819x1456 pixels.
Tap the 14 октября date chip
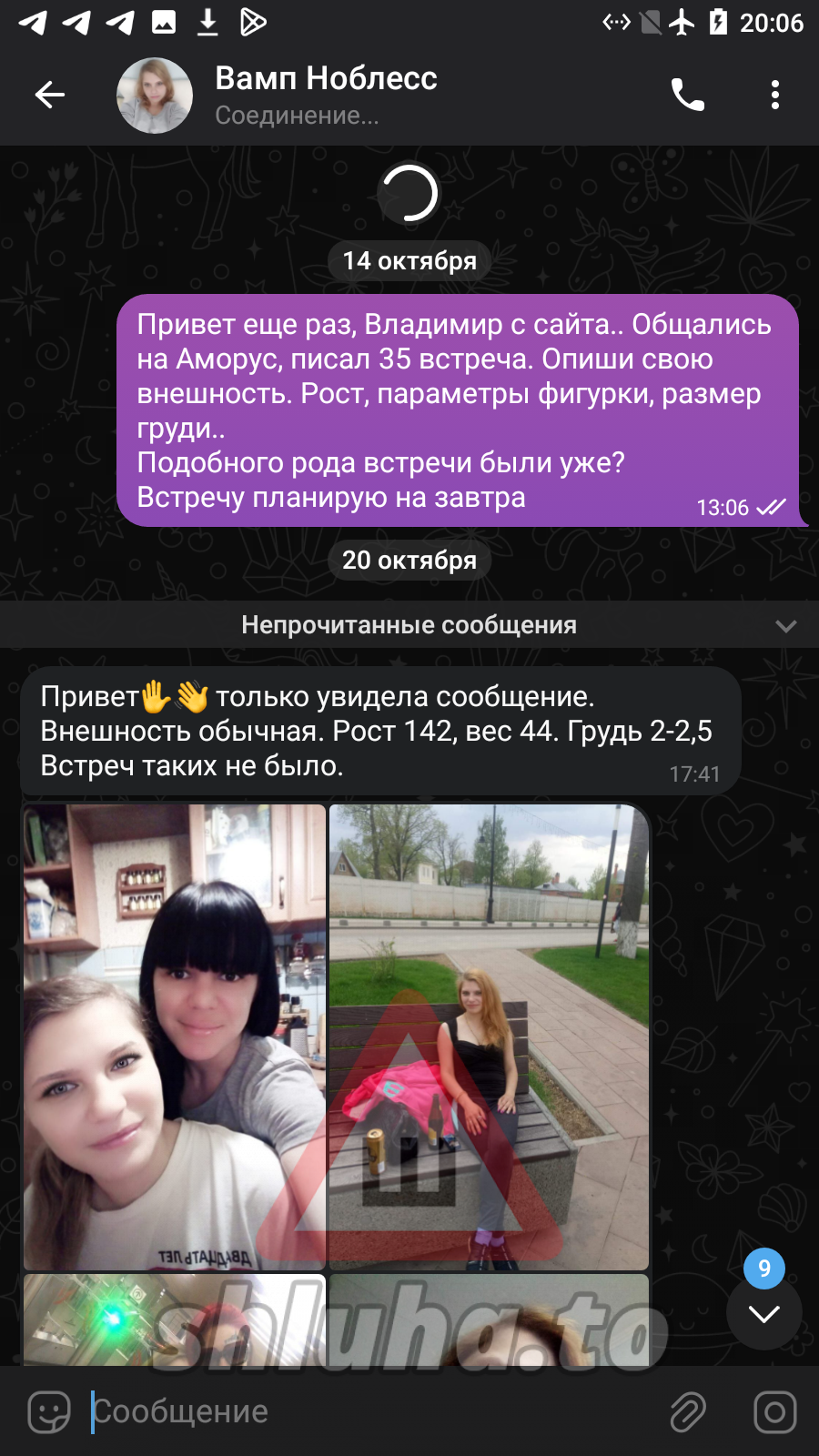(x=409, y=261)
